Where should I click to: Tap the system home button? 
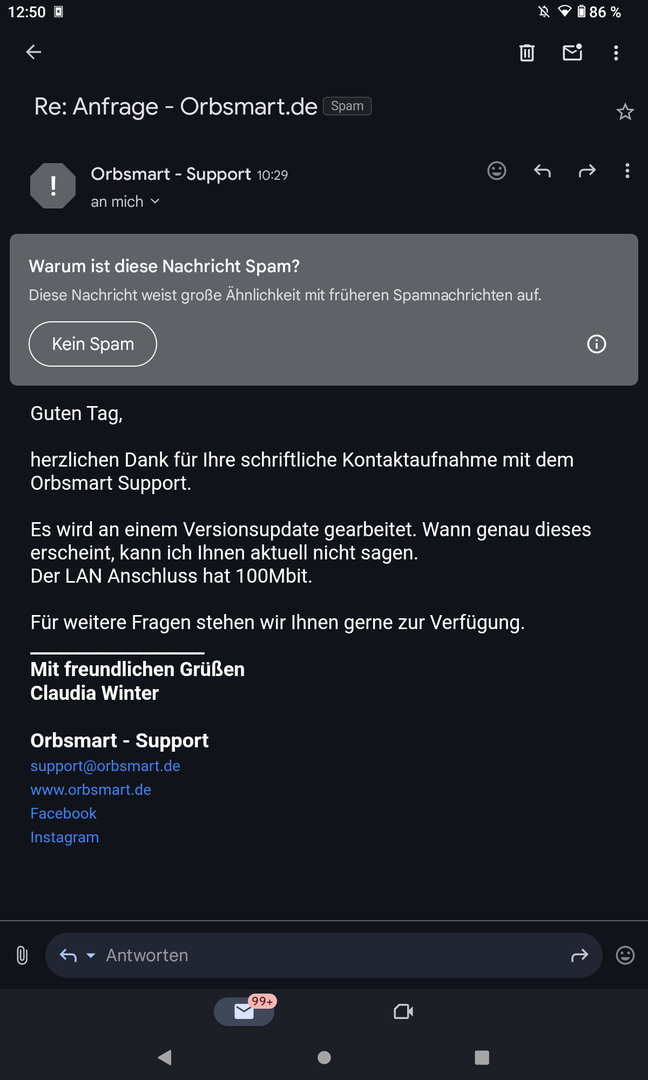tap(324, 1057)
